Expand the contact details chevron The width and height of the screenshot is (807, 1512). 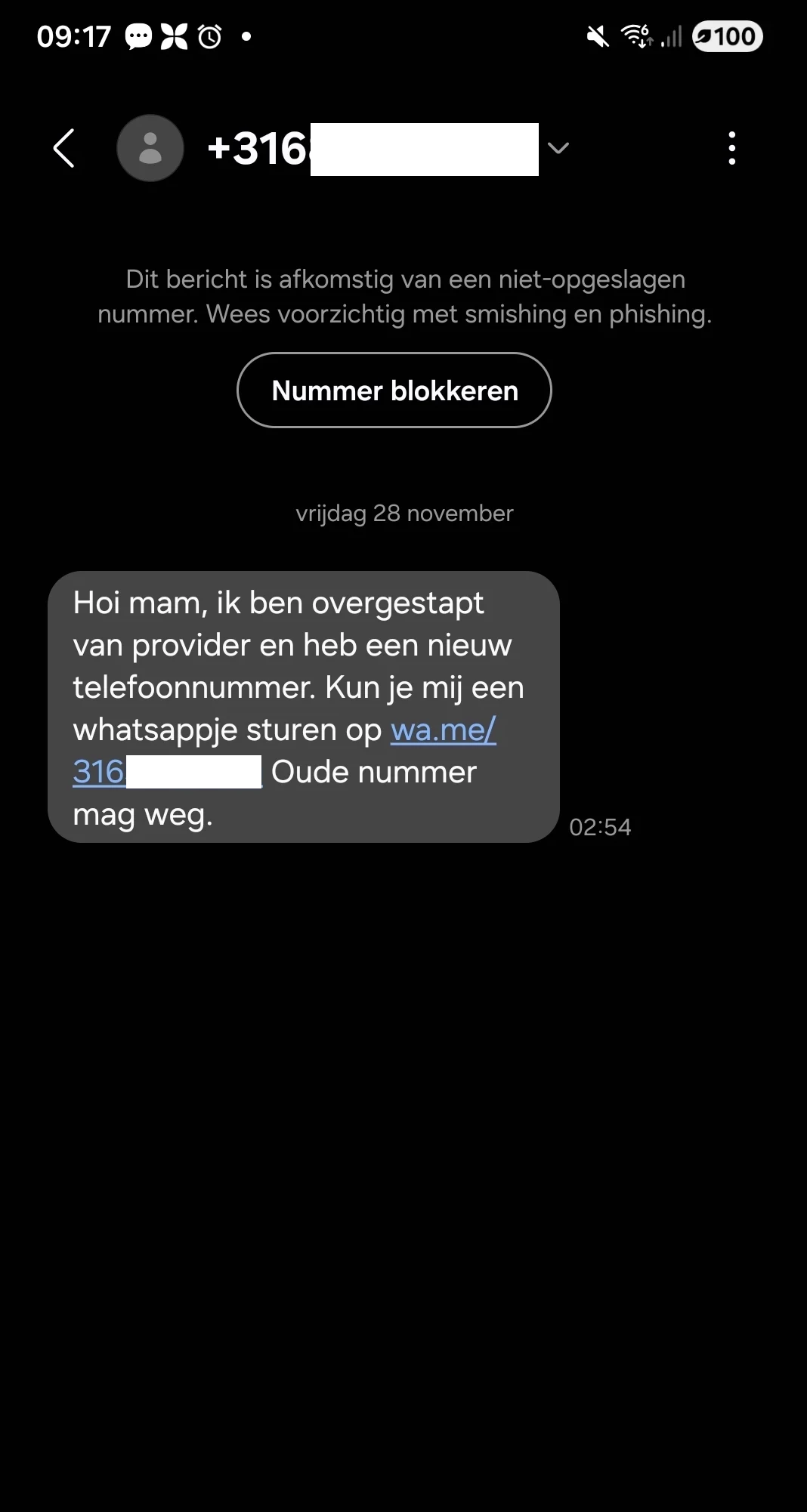(x=558, y=148)
